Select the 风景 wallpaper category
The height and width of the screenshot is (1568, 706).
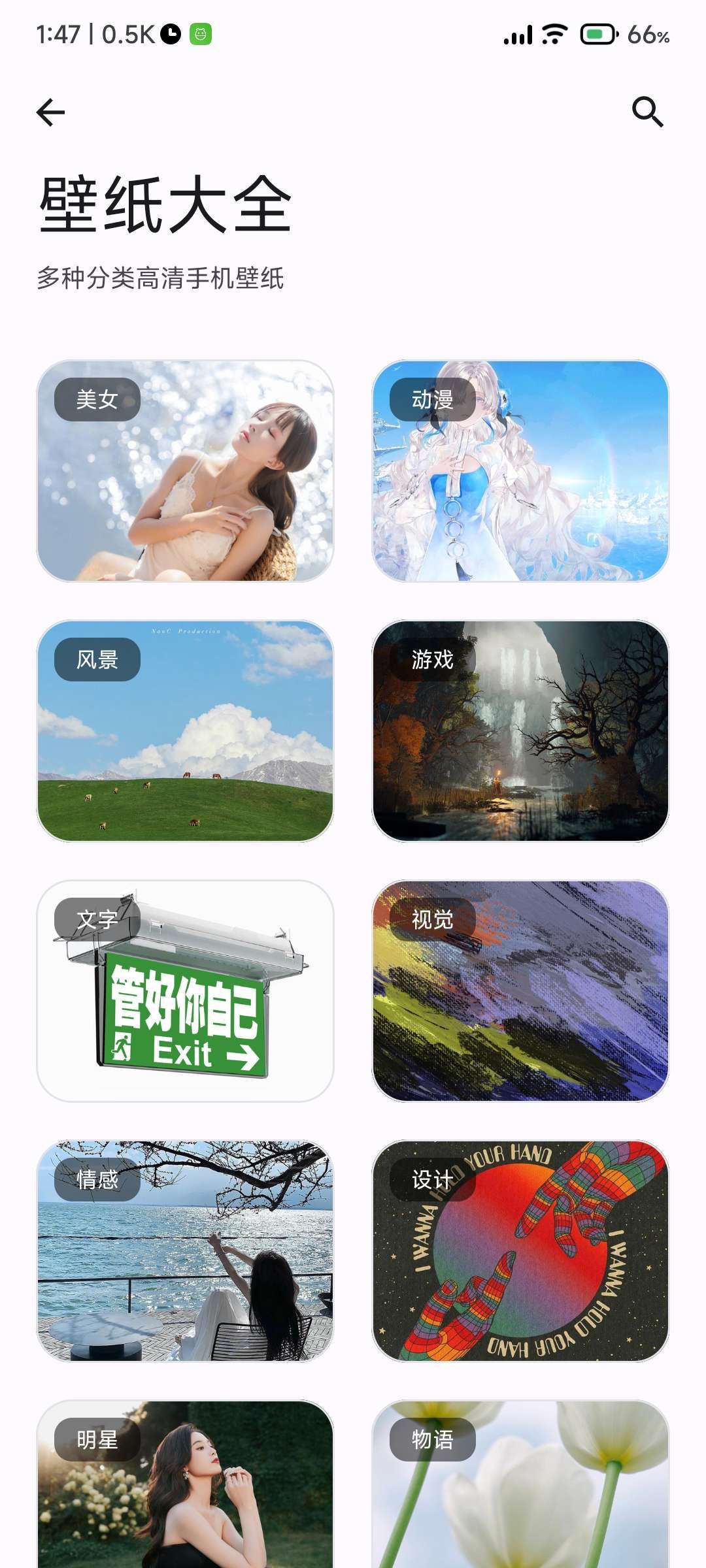pyautogui.click(x=185, y=730)
